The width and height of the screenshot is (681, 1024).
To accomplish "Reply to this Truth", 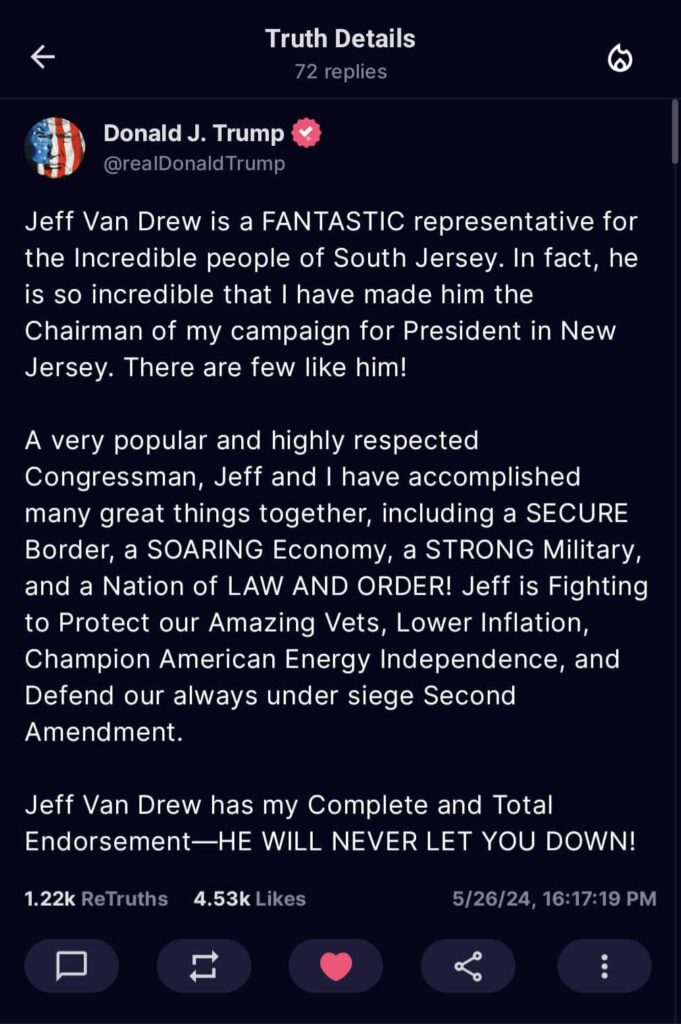I will tap(71, 966).
